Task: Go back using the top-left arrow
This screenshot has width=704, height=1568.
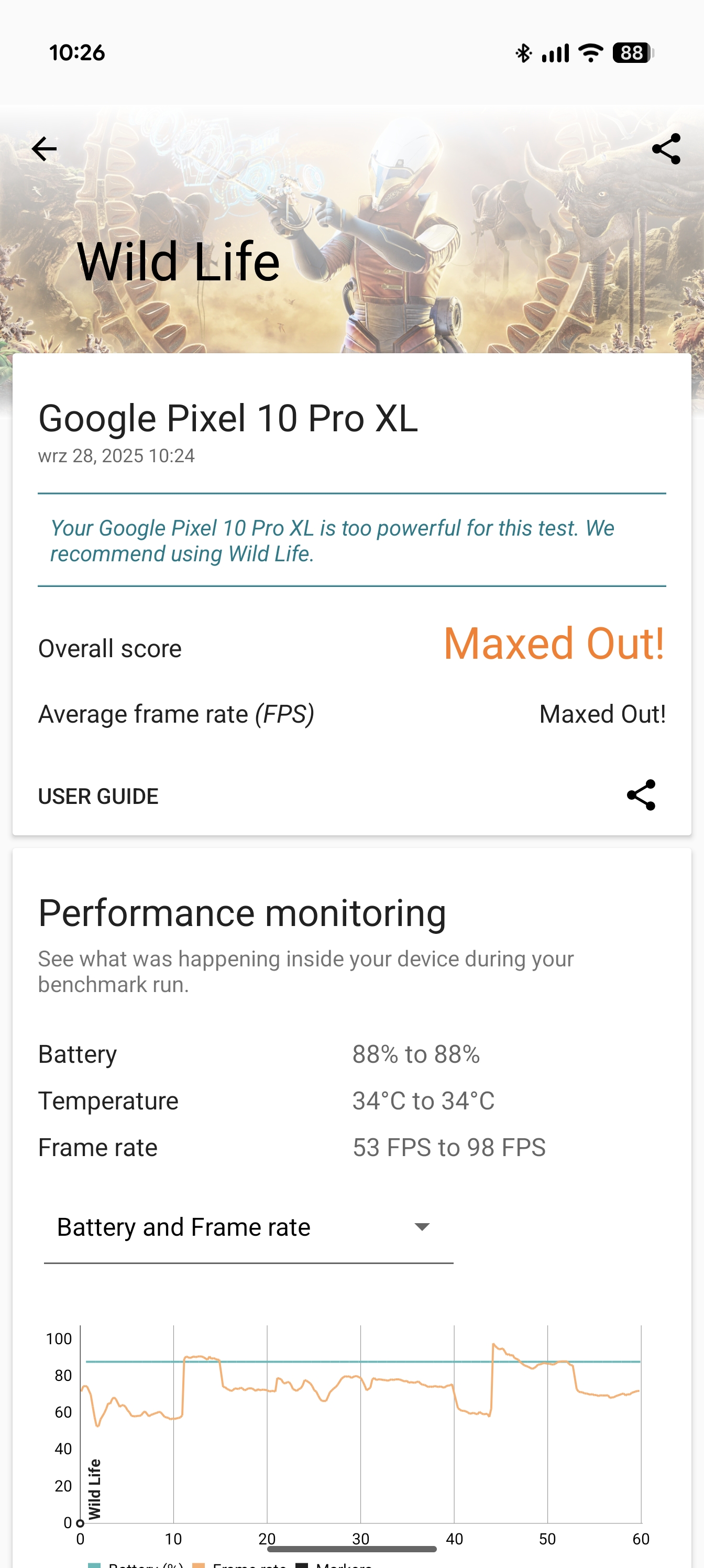Action: tap(44, 149)
